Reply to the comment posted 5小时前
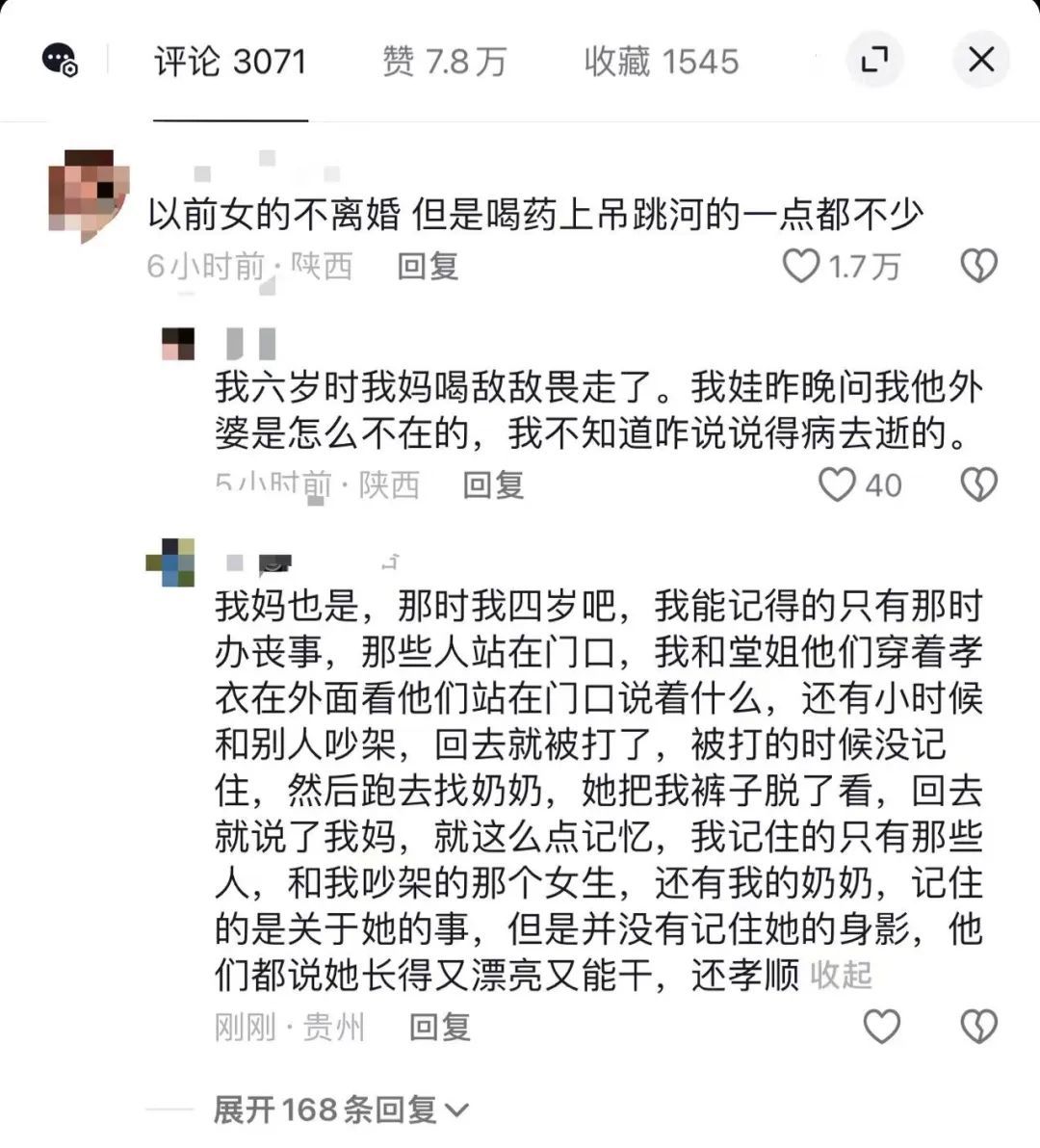Image resolution: width=1040 pixels, height=1148 pixels. click(x=493, y=484)
